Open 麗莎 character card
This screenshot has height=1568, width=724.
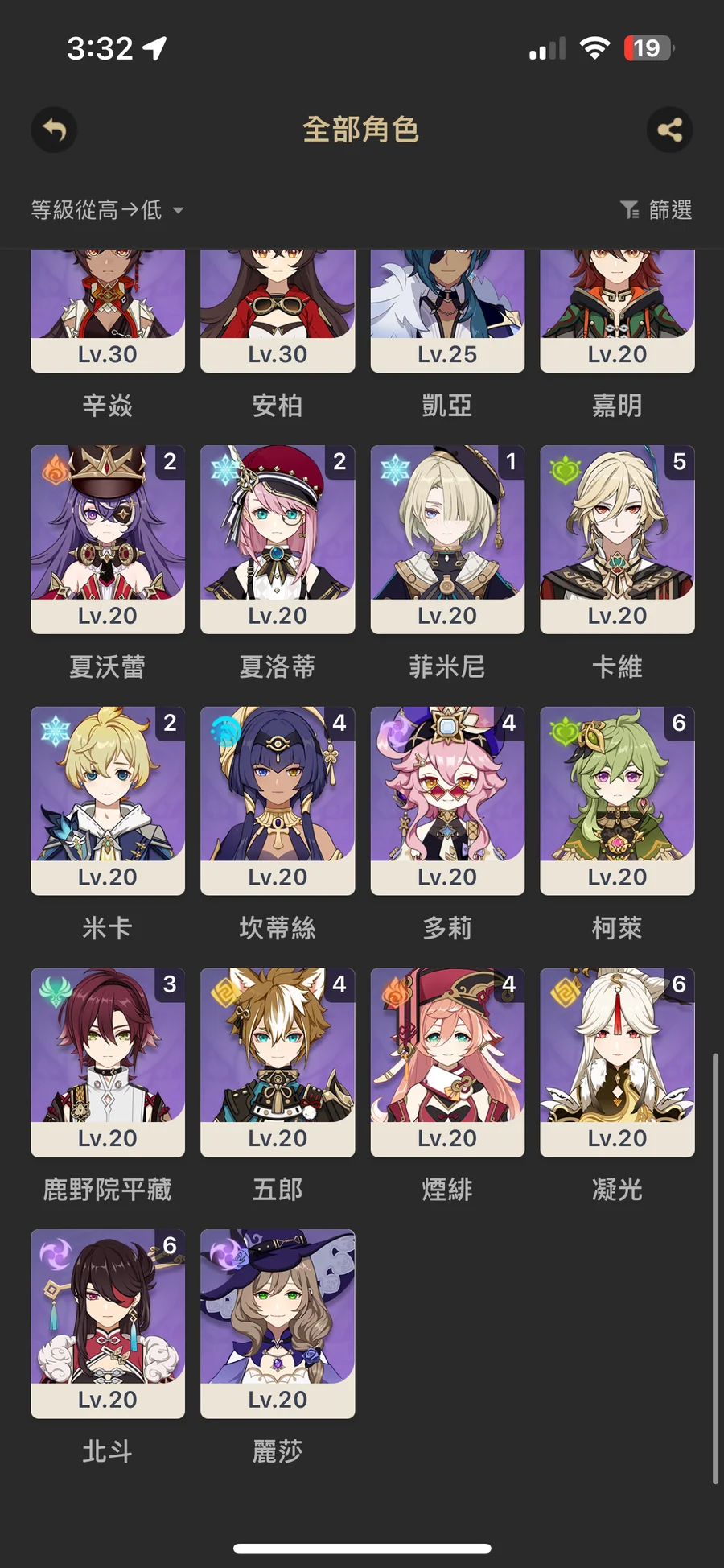(278, 1323)
